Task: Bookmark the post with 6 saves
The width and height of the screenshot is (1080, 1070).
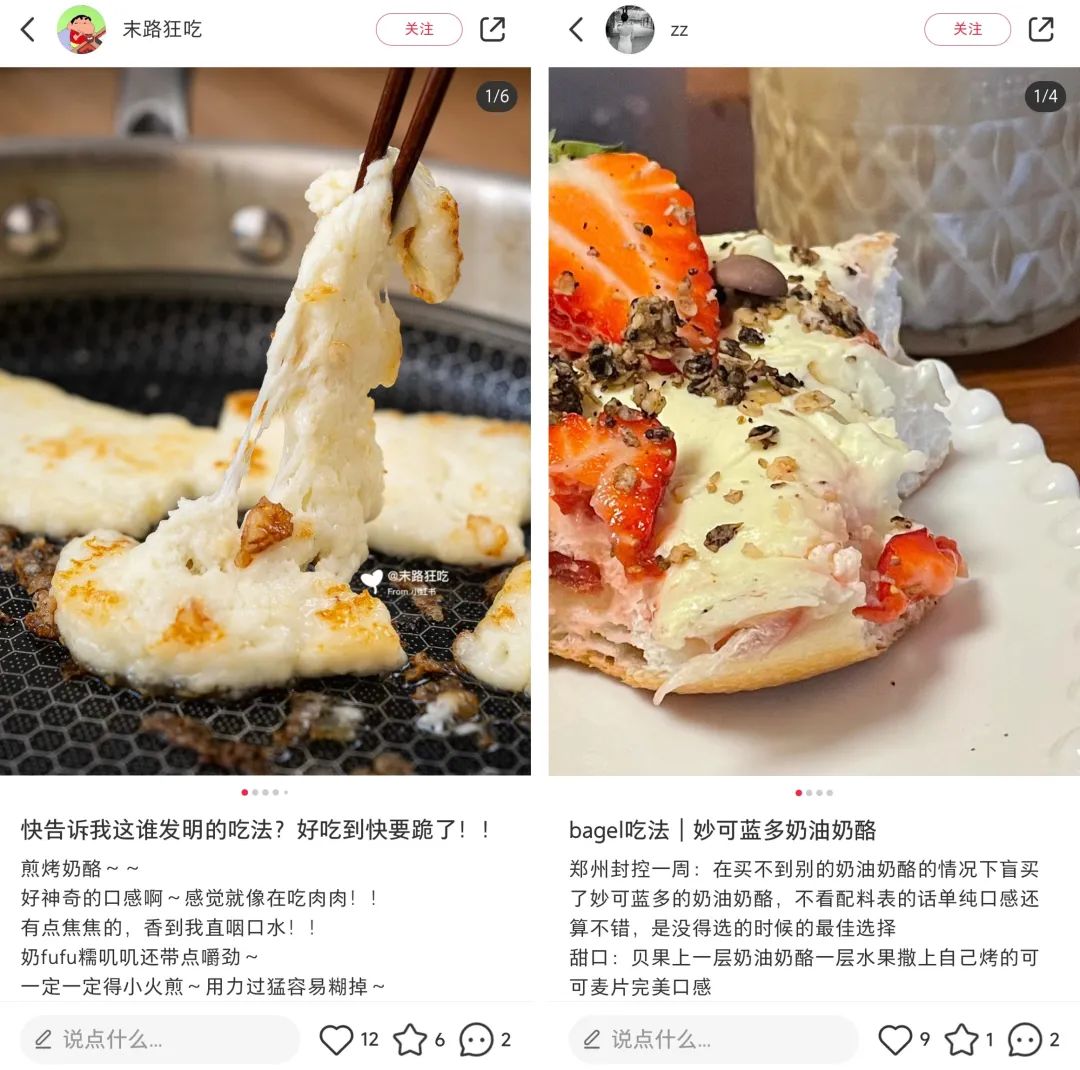Action: pyautogui.click(x=410, y=1040)
